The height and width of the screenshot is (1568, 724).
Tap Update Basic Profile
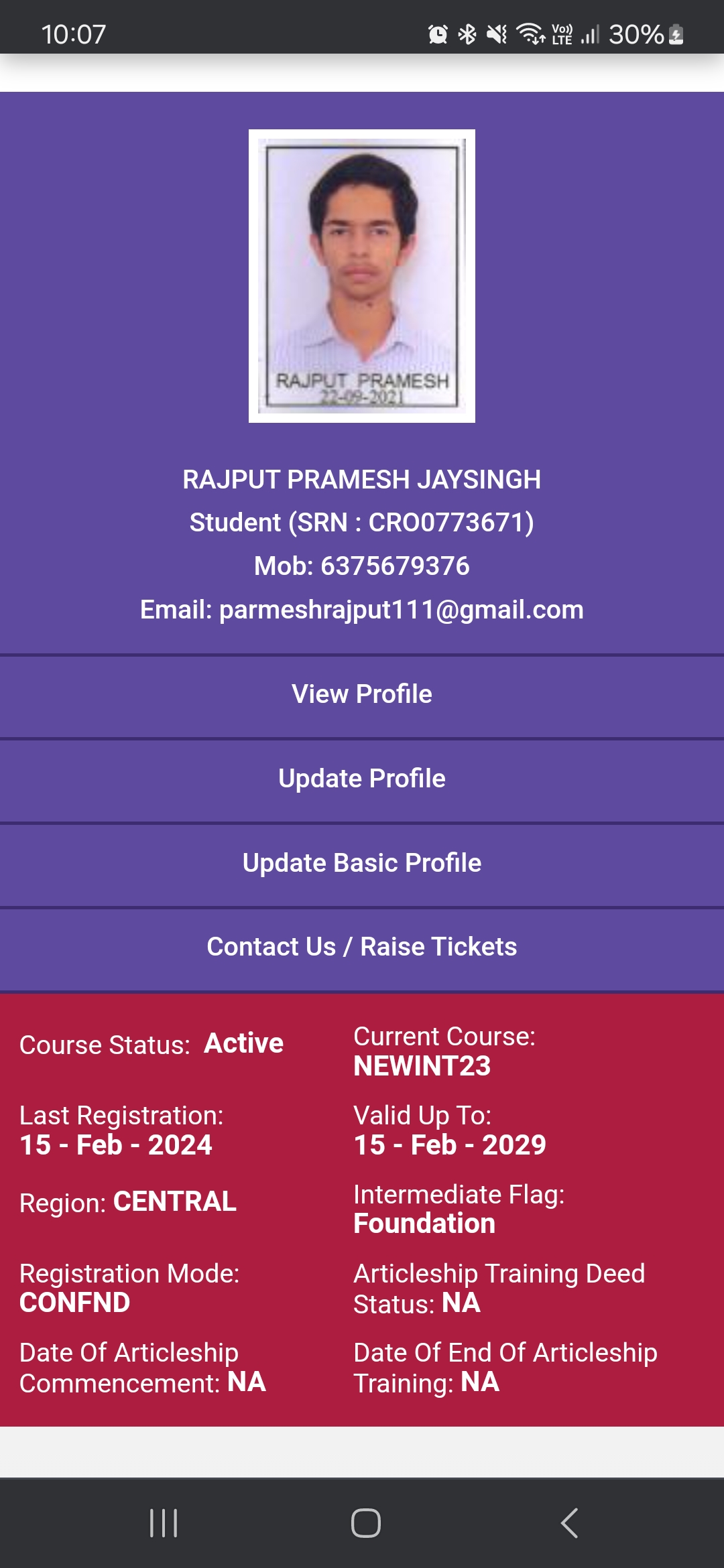(362, 863)
